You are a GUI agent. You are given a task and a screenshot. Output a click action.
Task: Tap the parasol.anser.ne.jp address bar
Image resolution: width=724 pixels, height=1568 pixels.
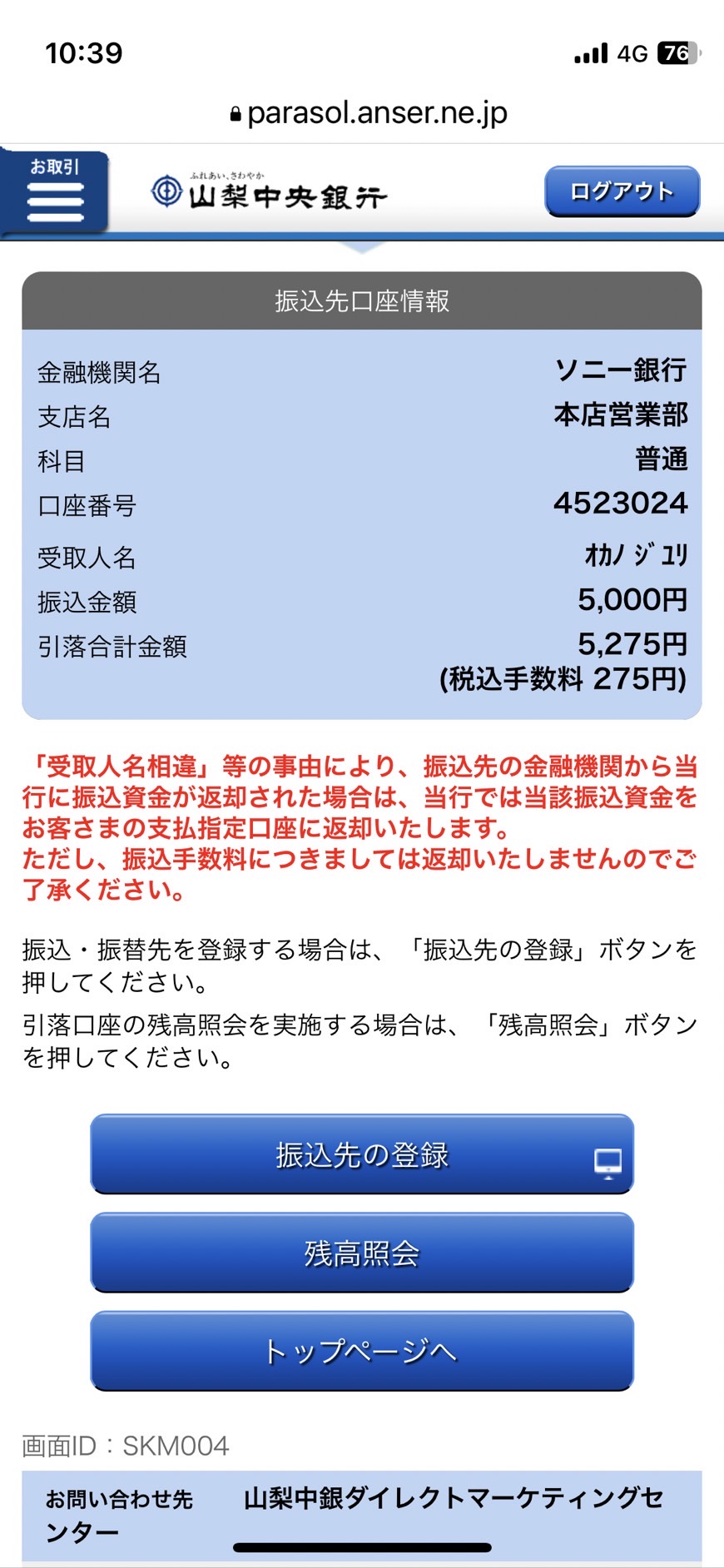tap(369, 112)
